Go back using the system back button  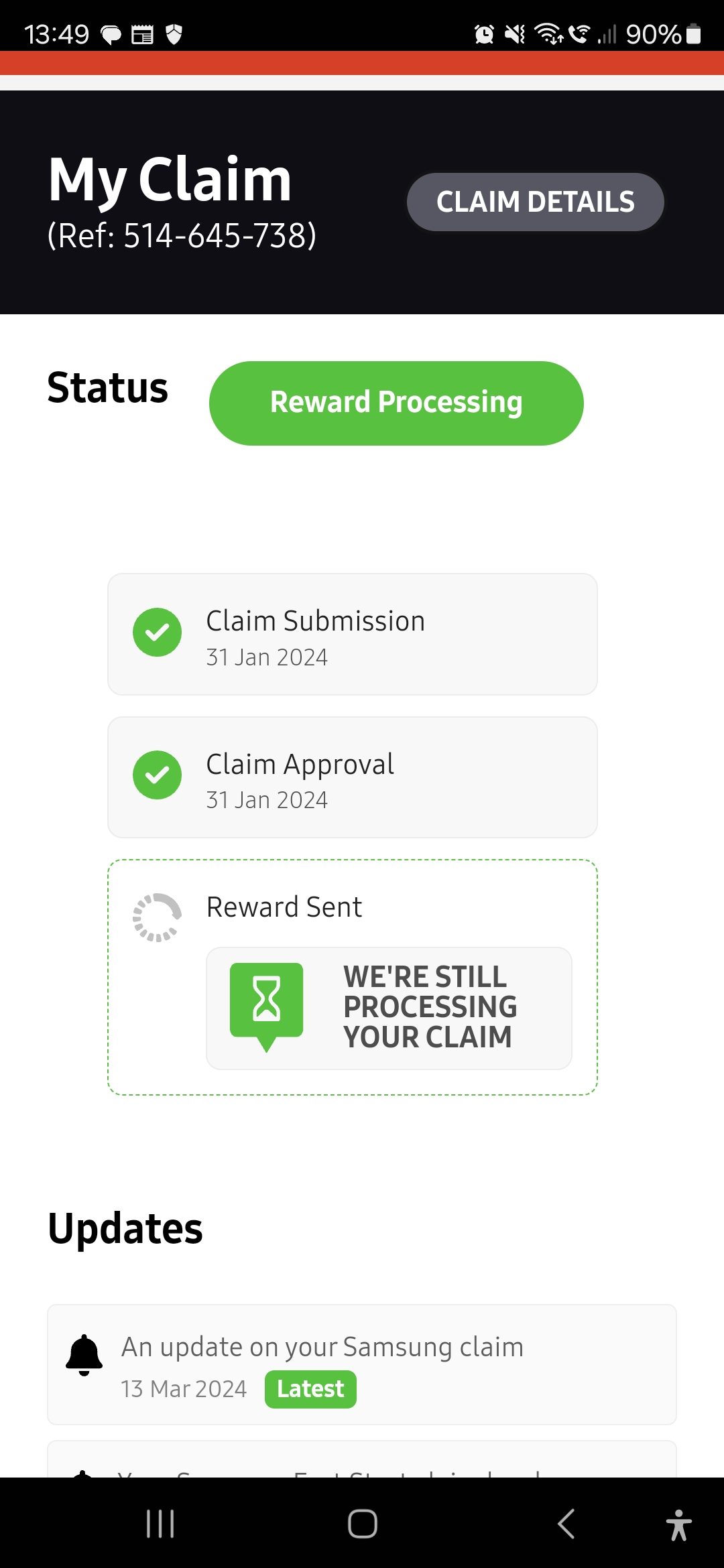(566, 1524)
